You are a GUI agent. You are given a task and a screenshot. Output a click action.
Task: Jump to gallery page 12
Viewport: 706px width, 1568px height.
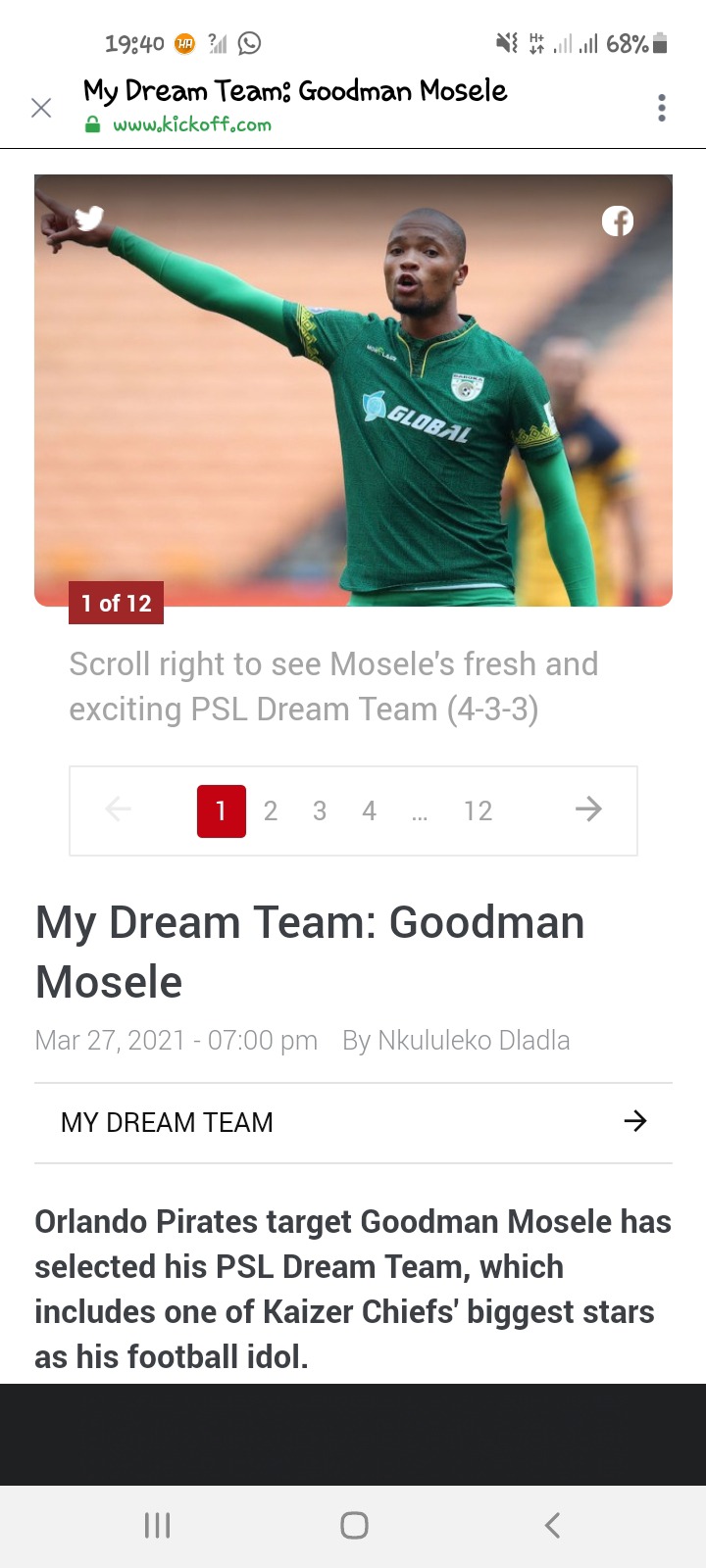pyautogui.click(x=478, y=811)
